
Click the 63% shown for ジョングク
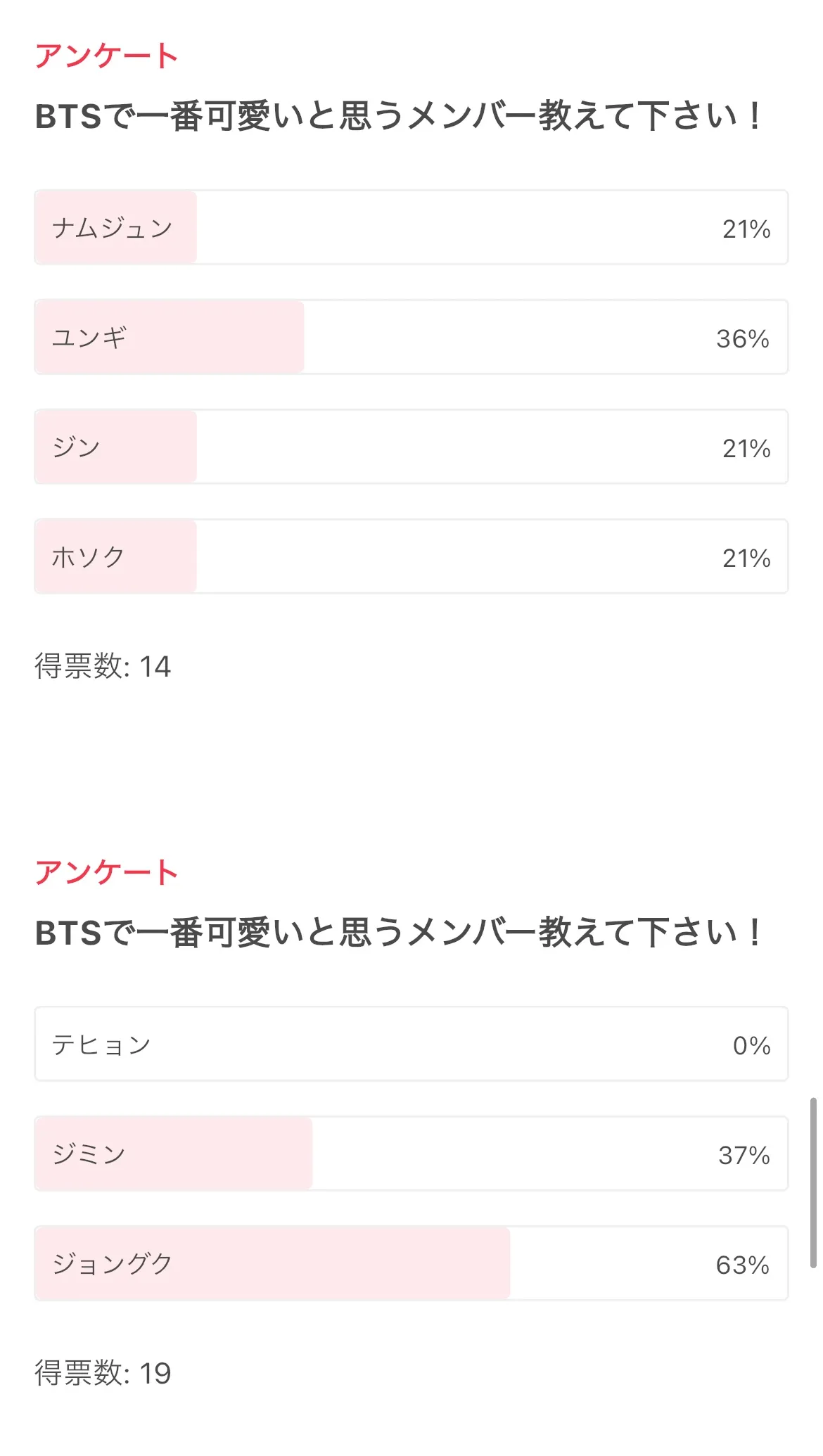[747, 1265]
